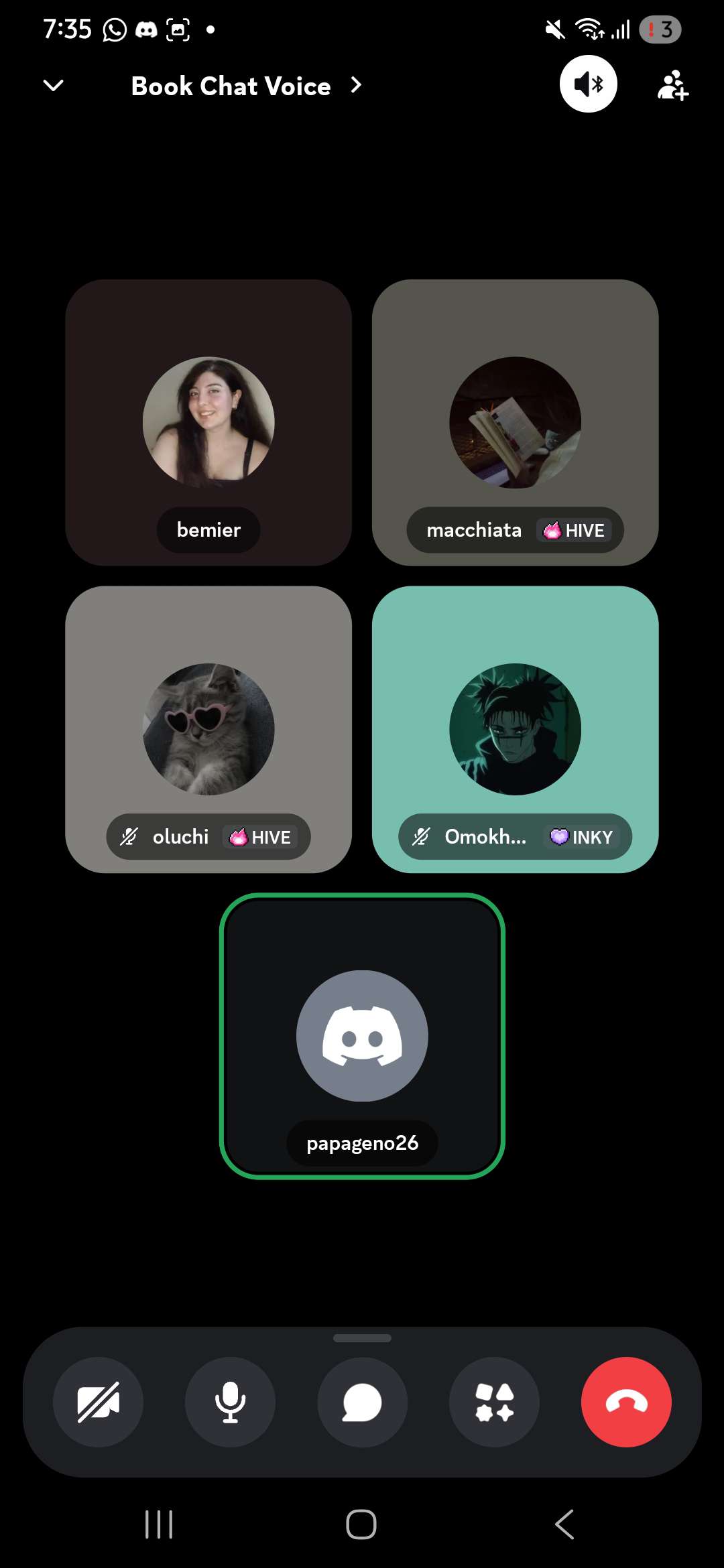Change the audio output device
The width and height of the screenshot is (724, 1568).
point(588,84)
